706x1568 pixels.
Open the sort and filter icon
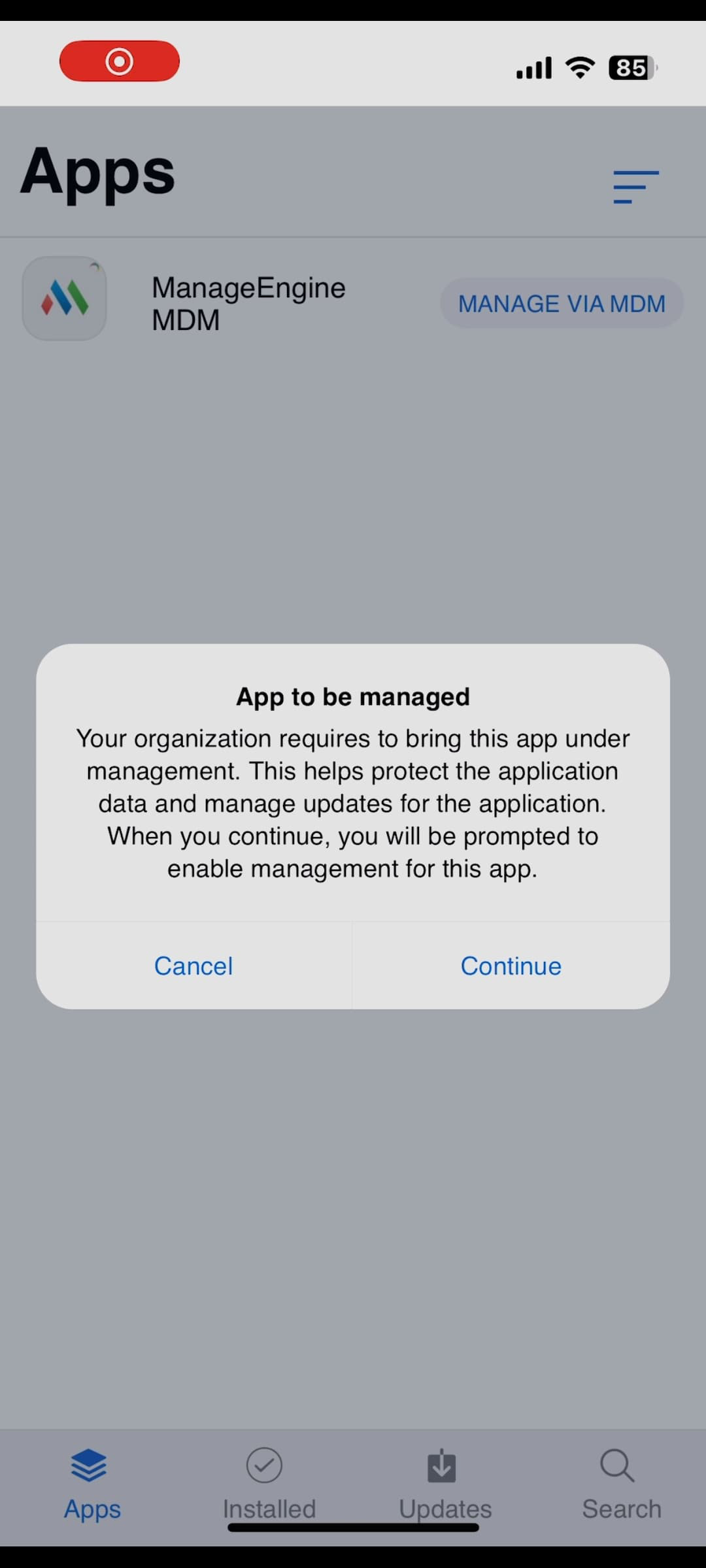click(635, 187)
